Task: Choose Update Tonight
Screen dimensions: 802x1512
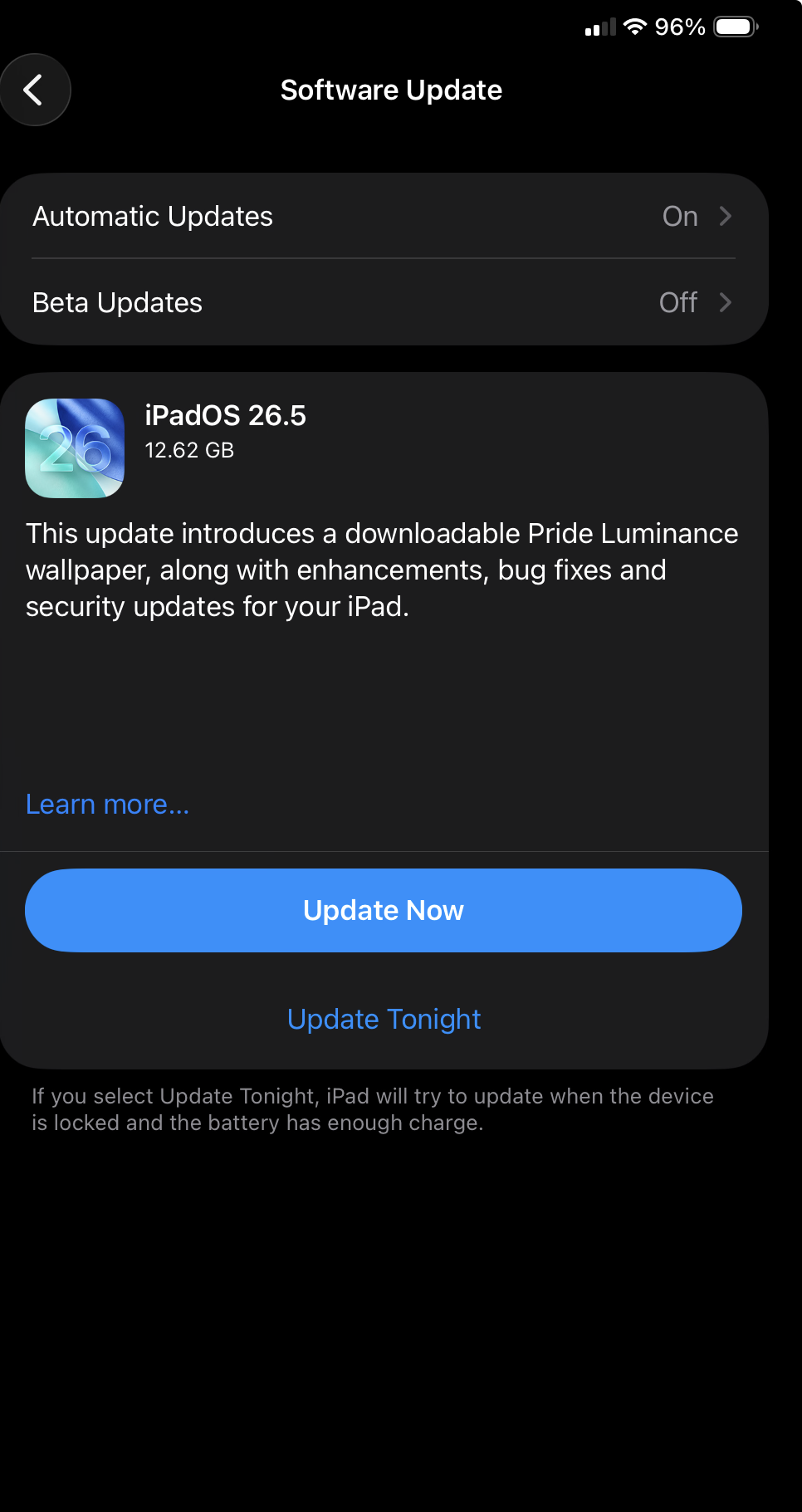Action: coord(384,1019)
